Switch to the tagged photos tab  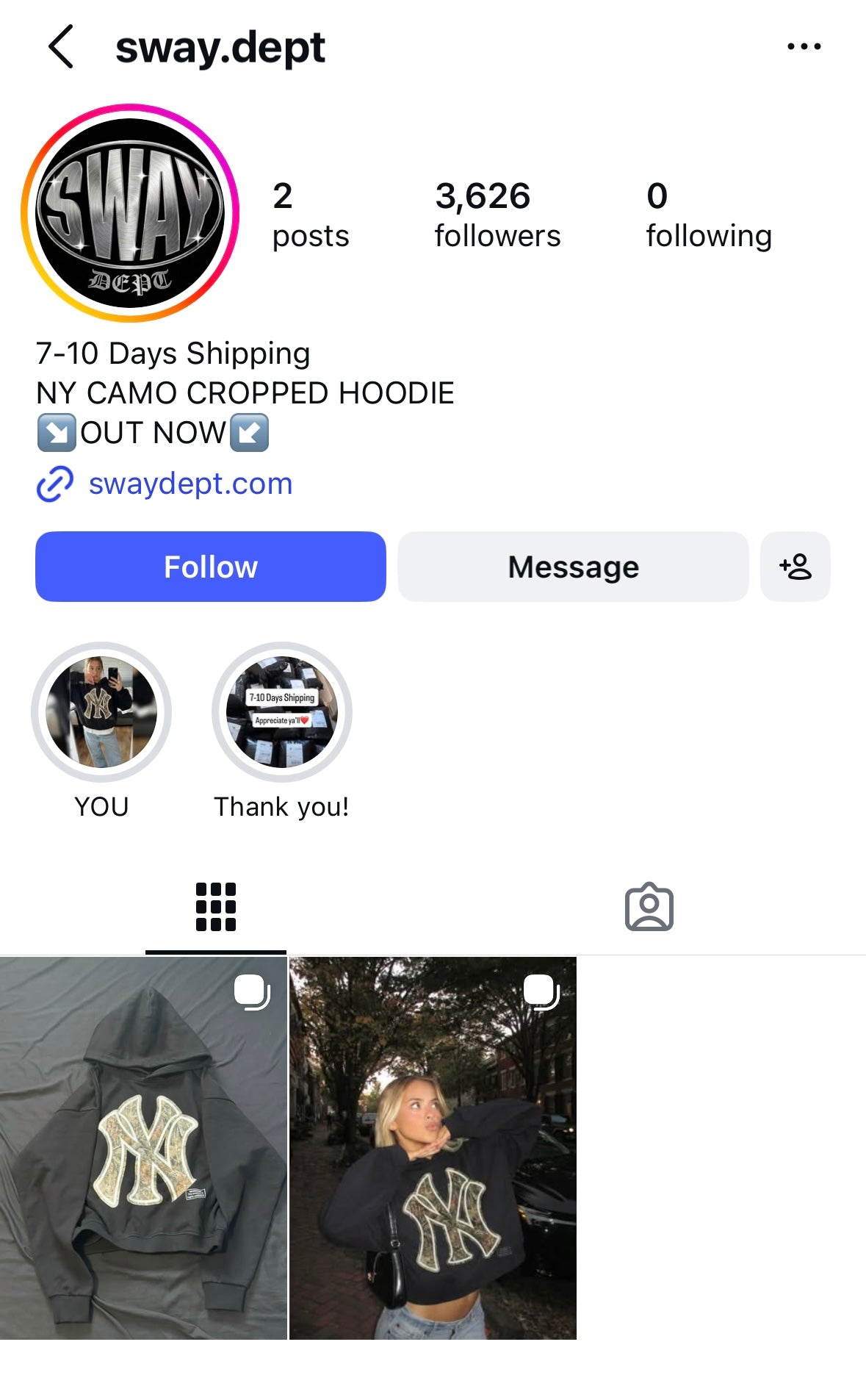pyautogui.click(x=649, y=907)
